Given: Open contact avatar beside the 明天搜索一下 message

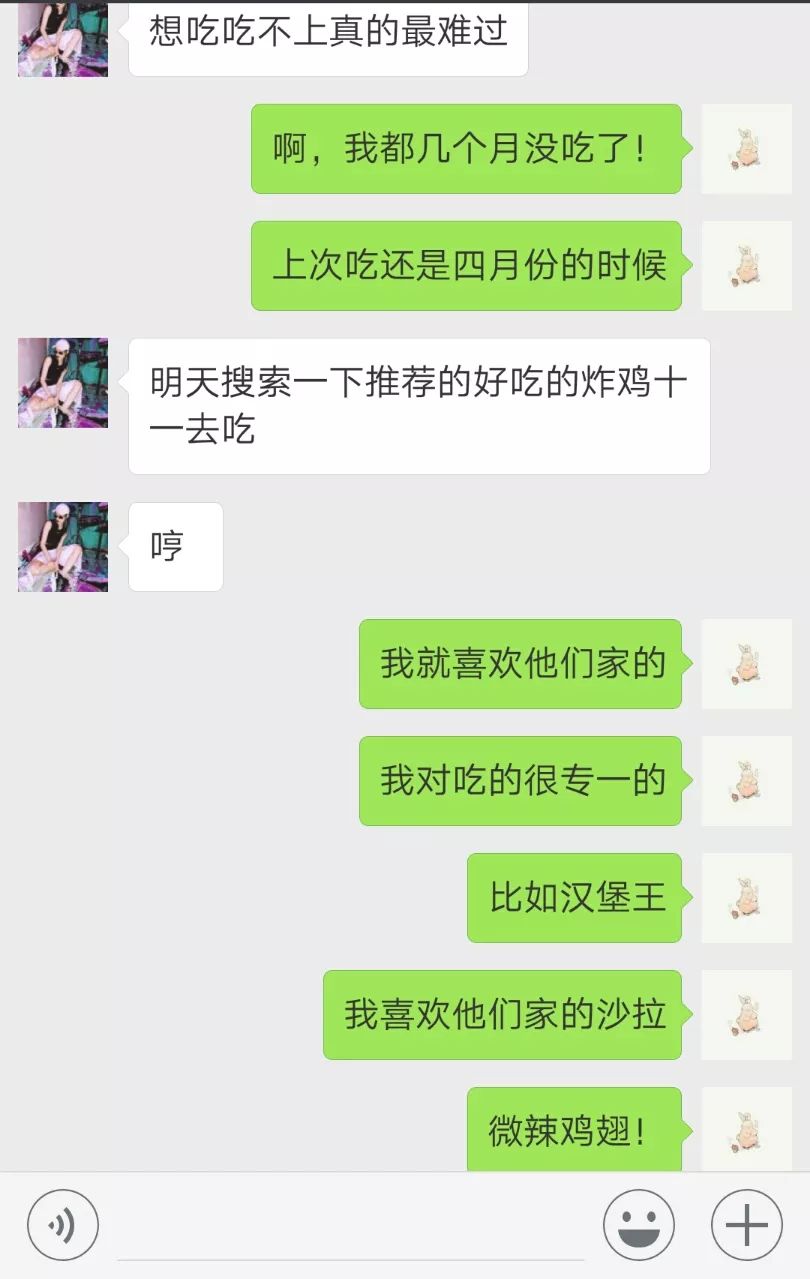Looking at the screenshot, I should tap(63, 383).
